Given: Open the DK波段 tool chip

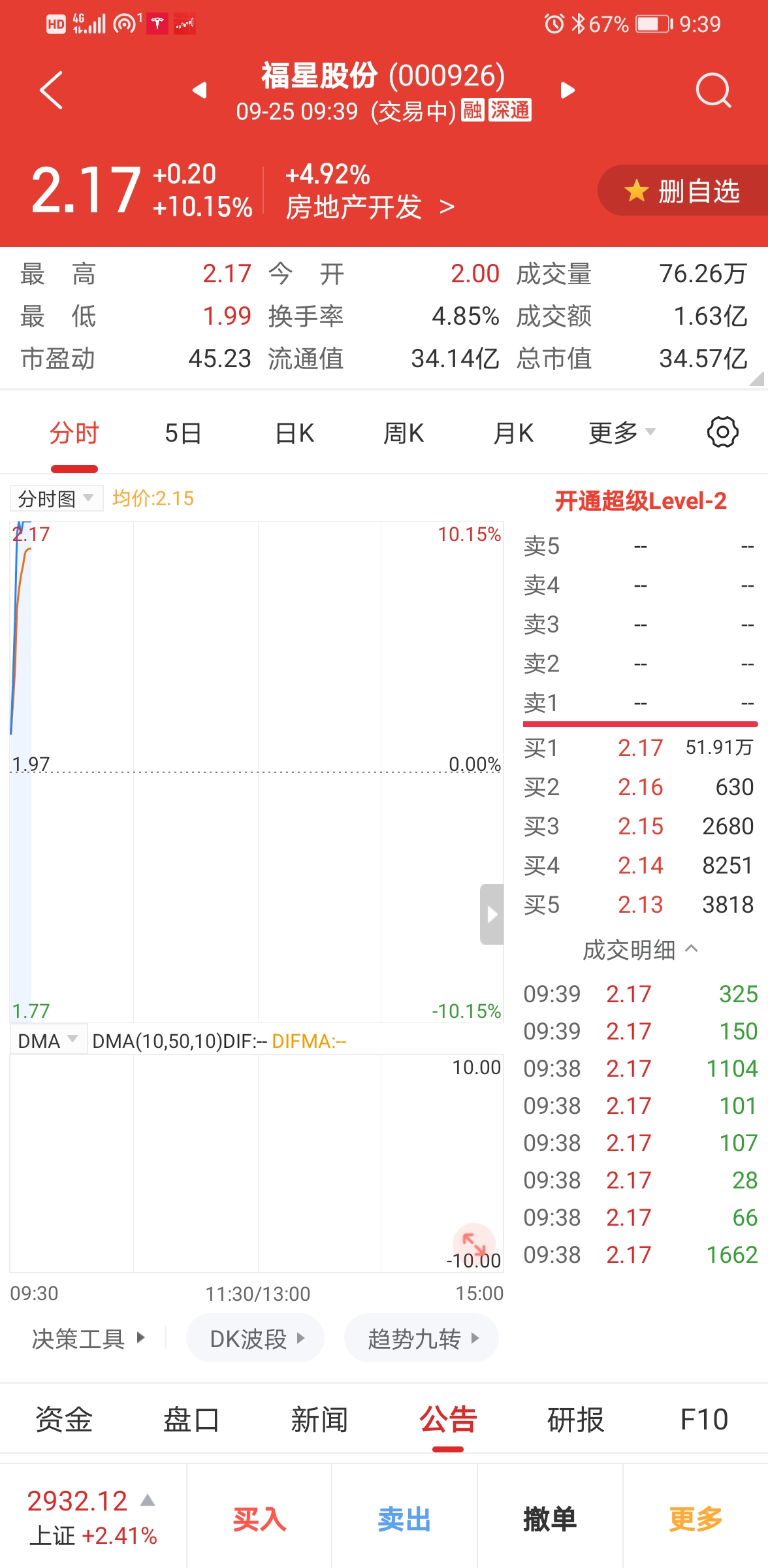Looking at the screenshot, I should coord(255,1339).
